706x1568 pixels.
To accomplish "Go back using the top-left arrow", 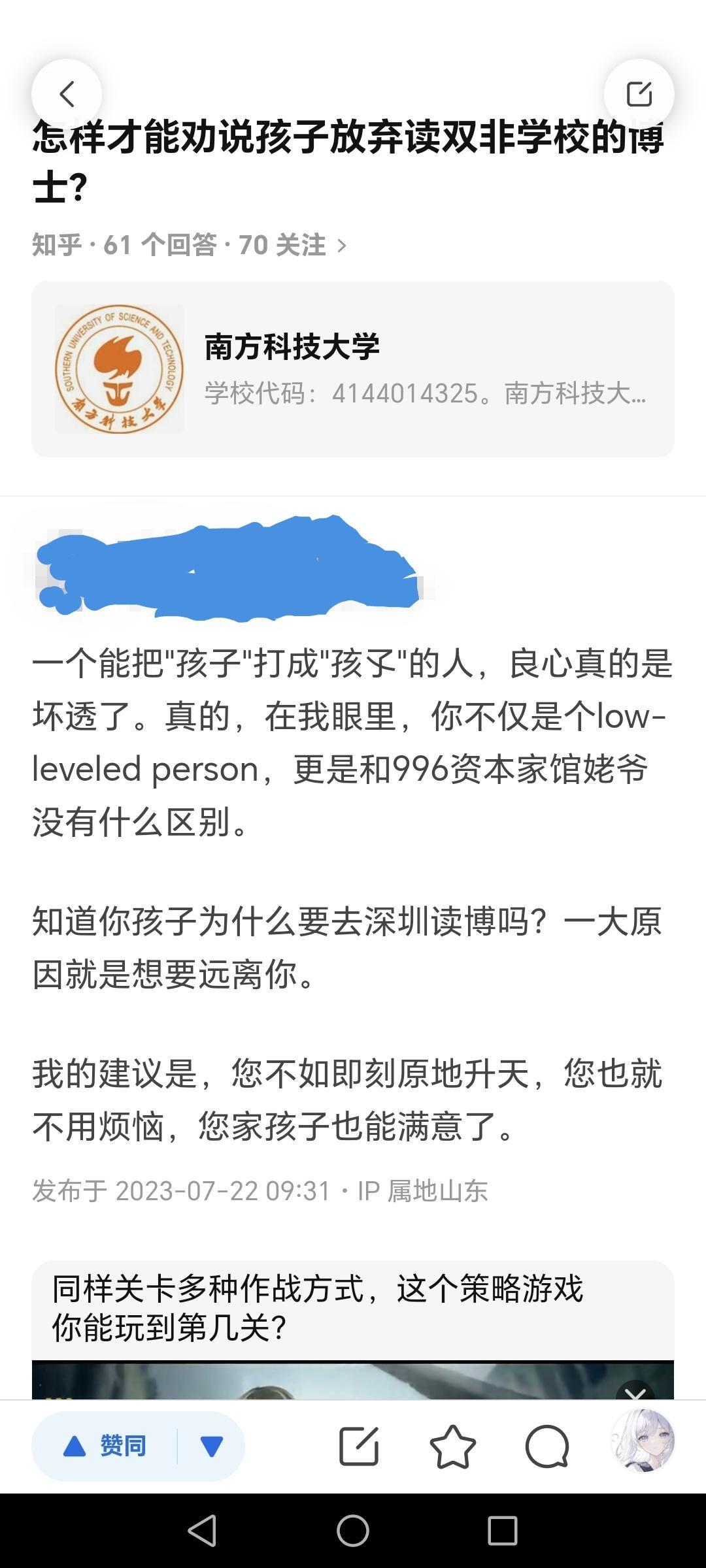I will (x=67, y=94).
